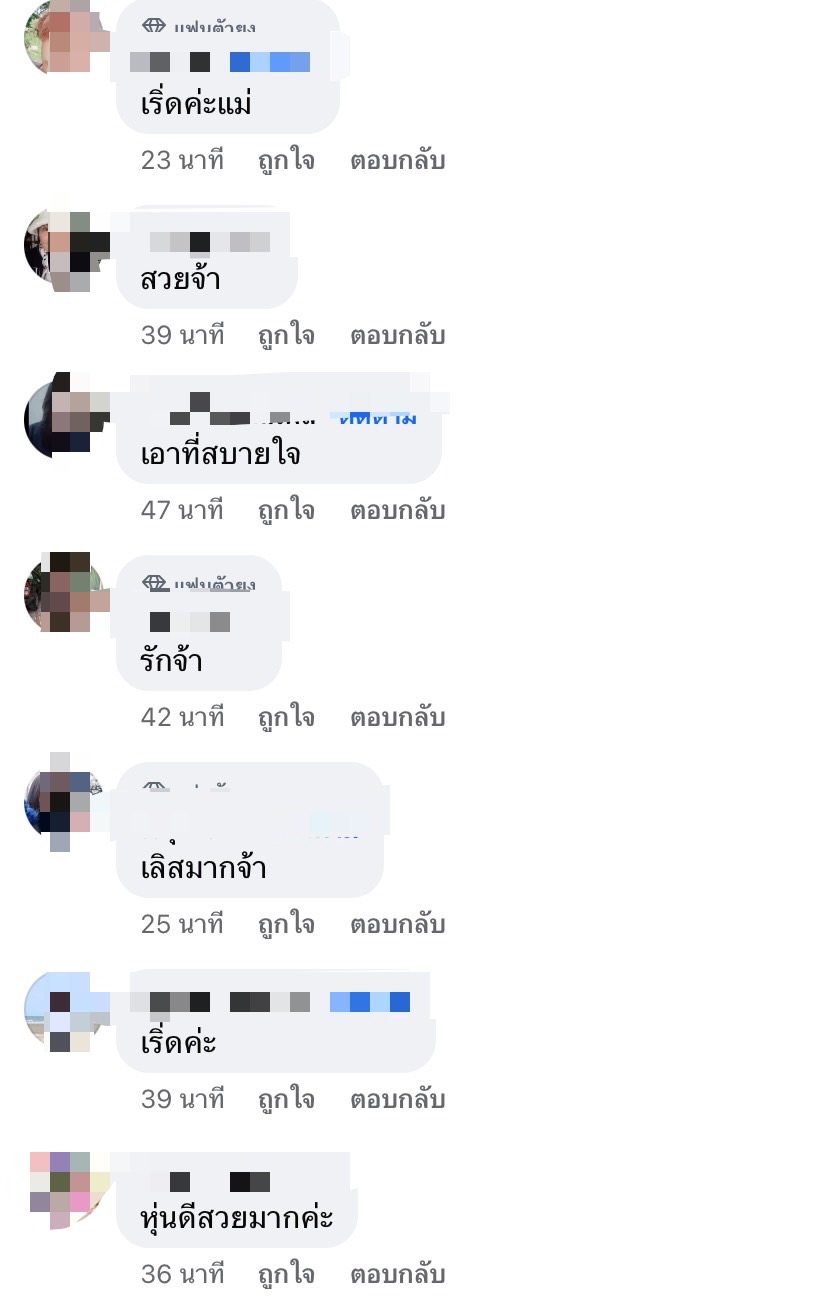Screen dimensions: 828x1302
Task: Like the comment "เลิสมากจ้า"
Action: [x=286, y=925]
